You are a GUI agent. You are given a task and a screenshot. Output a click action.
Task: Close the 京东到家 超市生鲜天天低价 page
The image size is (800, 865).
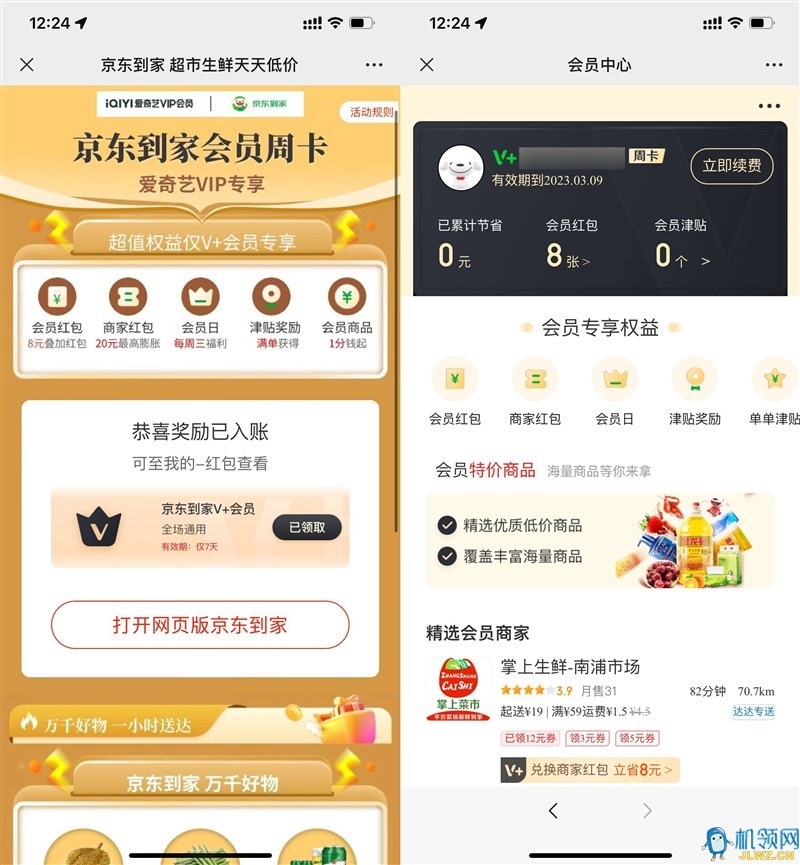tap(27, 65)
